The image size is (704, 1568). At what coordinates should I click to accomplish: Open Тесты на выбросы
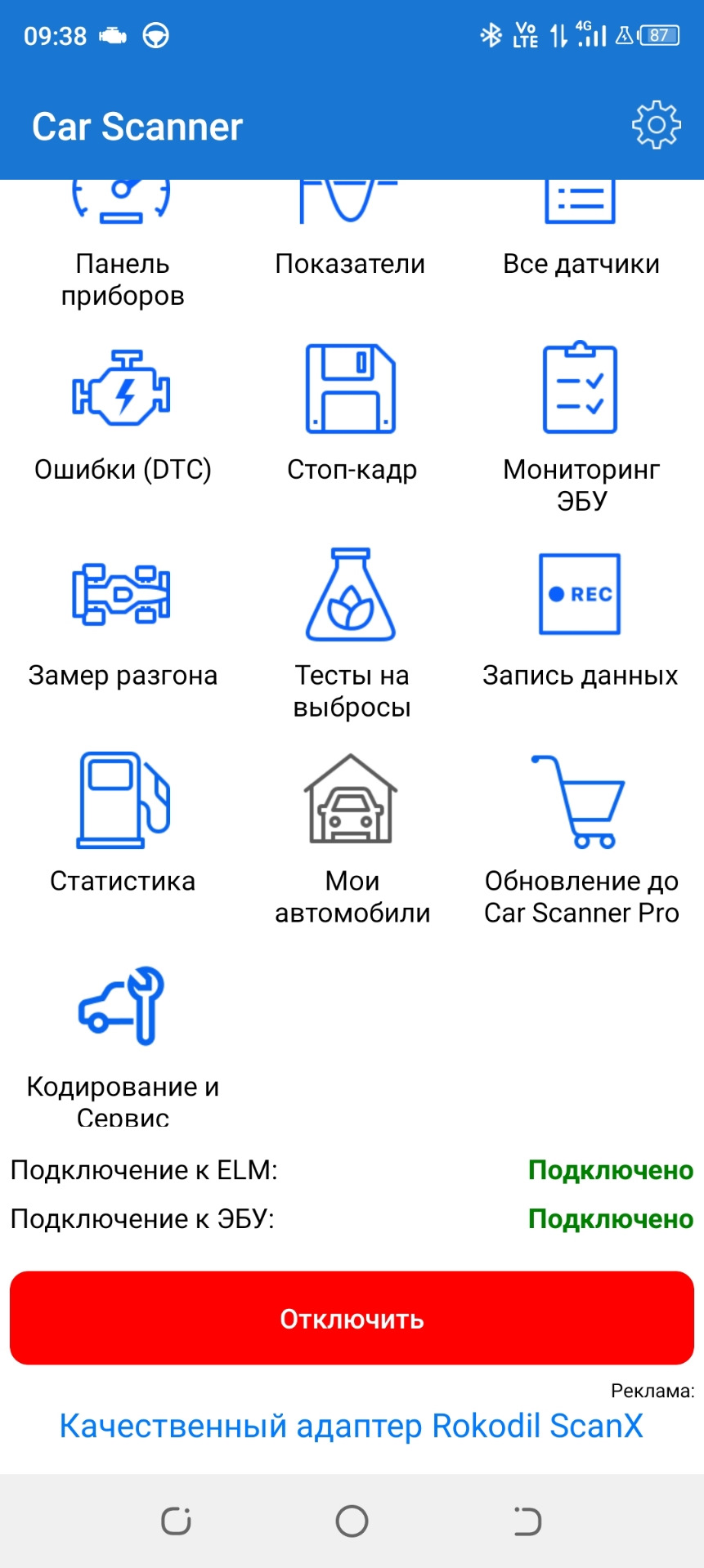(x=352, y=629)
